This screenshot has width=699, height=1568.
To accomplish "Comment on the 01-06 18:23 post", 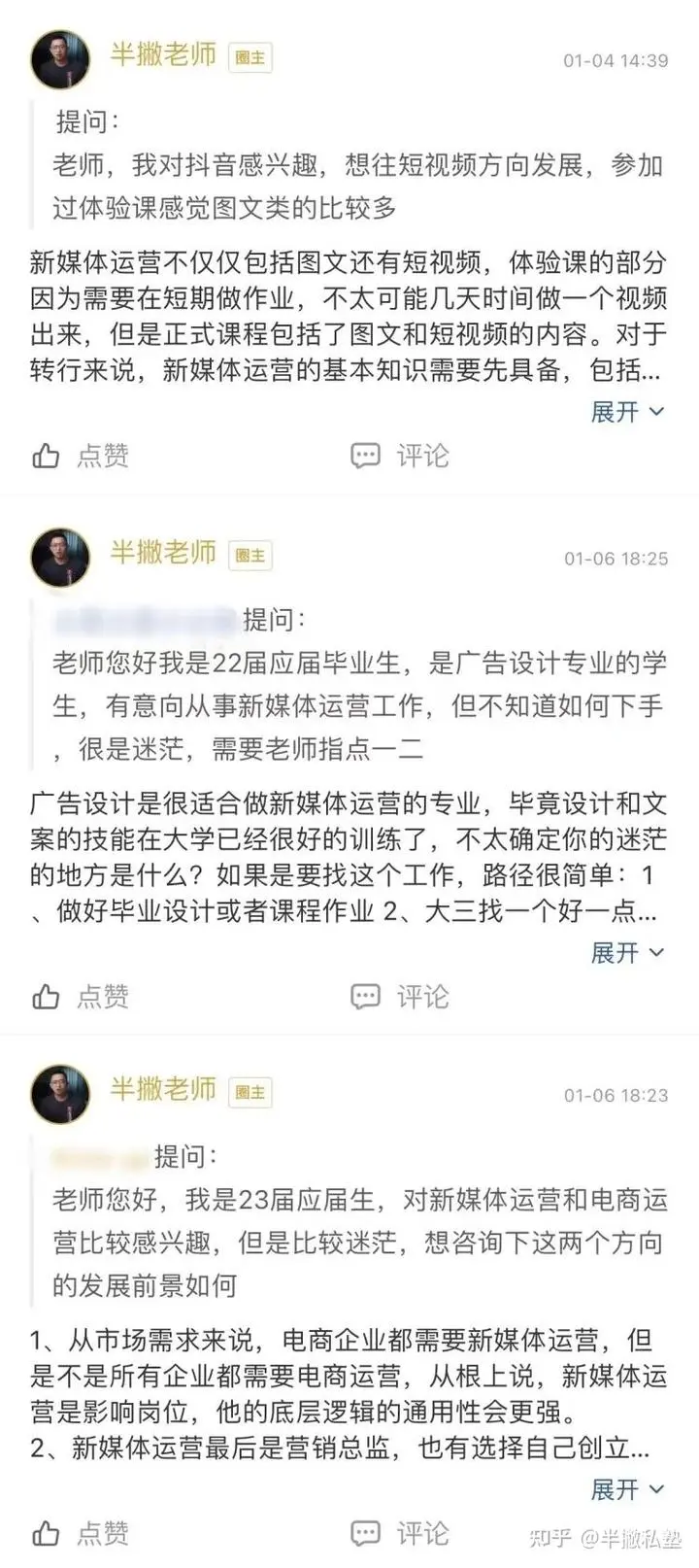I will pos(400,1533).
